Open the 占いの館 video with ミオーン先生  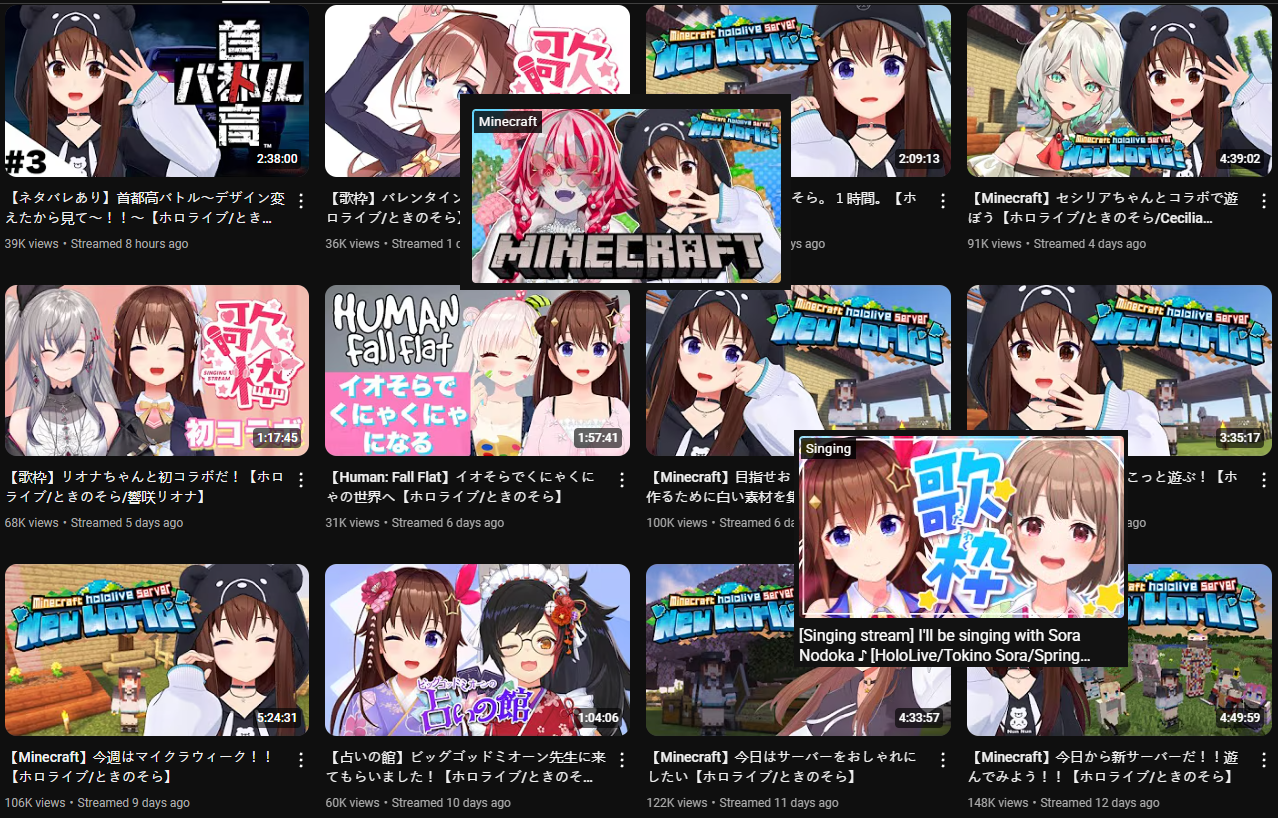477,650
